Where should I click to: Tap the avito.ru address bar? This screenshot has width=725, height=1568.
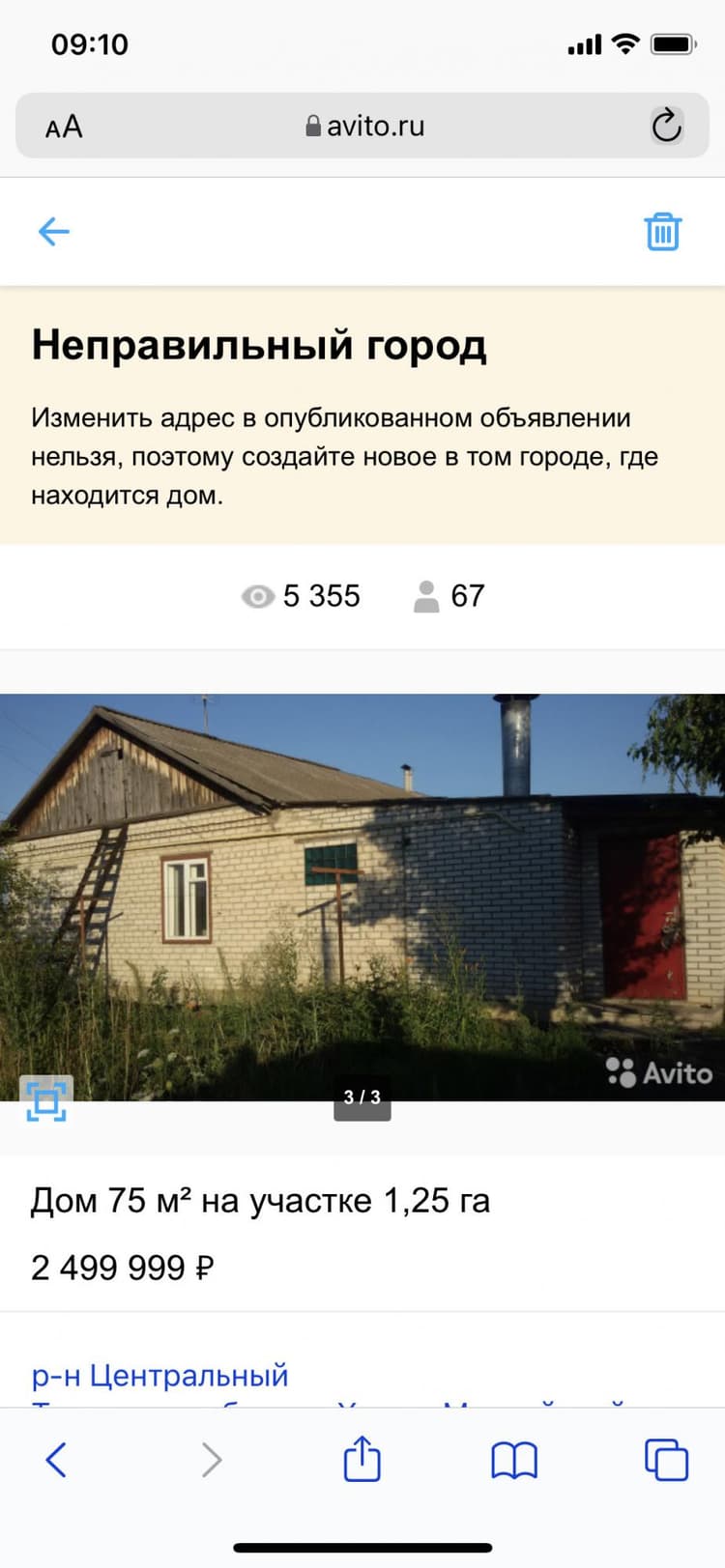point(362,126)
